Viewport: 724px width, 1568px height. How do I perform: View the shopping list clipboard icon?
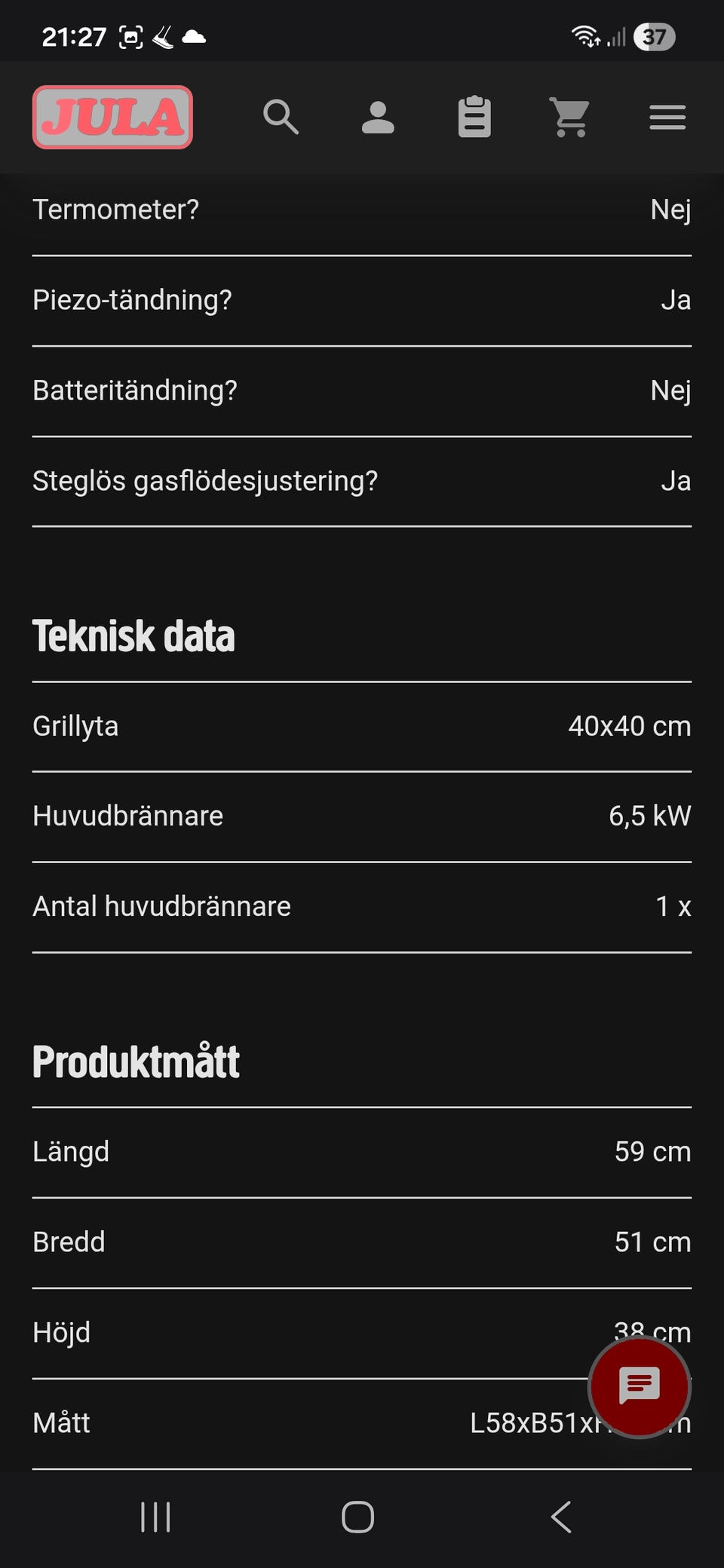click(x=474, y=116)
